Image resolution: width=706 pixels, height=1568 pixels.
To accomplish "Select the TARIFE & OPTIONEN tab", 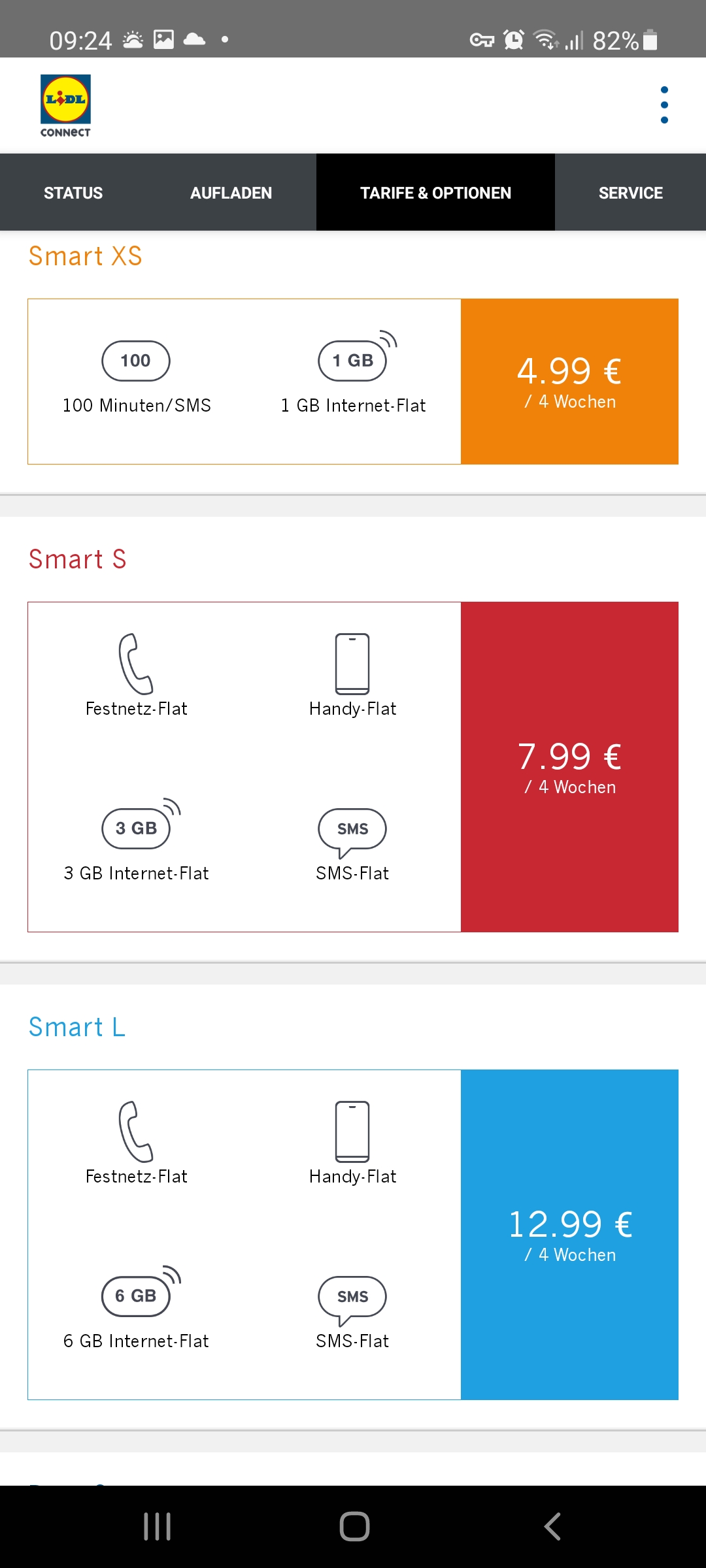I will coord(435,193).
